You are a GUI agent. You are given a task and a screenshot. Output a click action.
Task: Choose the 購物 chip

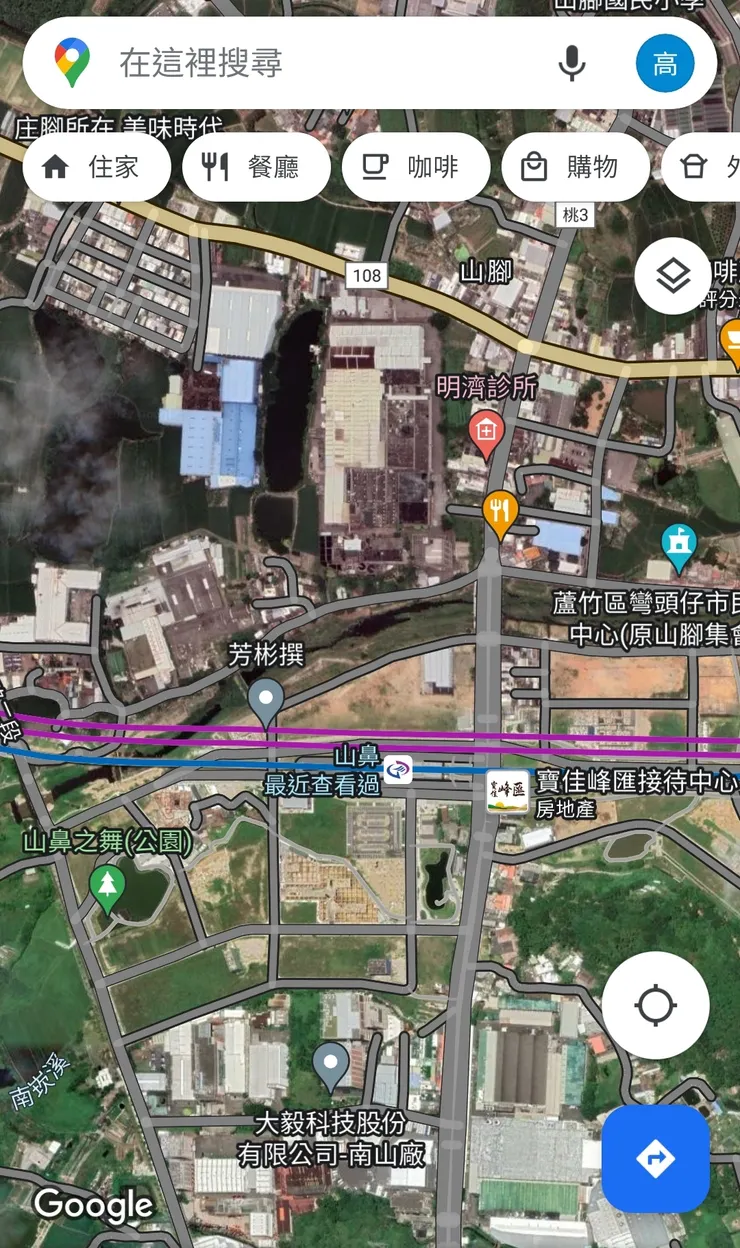(x=575, y=167)
